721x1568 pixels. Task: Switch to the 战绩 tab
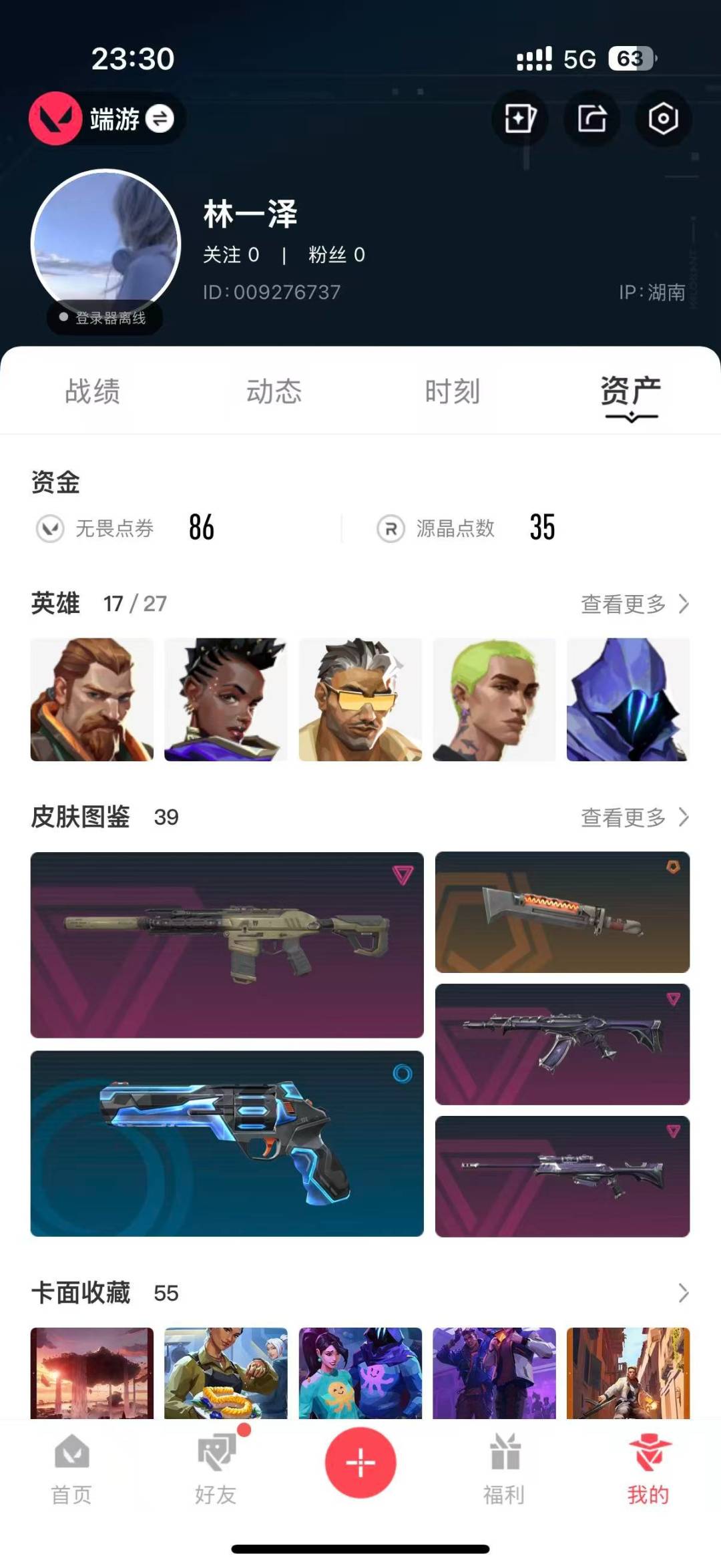(x=92, y=391)
